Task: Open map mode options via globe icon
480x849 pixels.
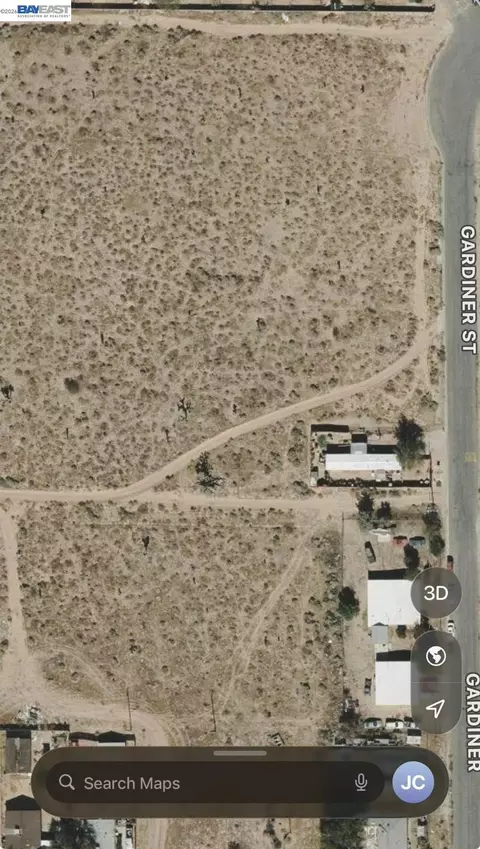Action: 436,656
